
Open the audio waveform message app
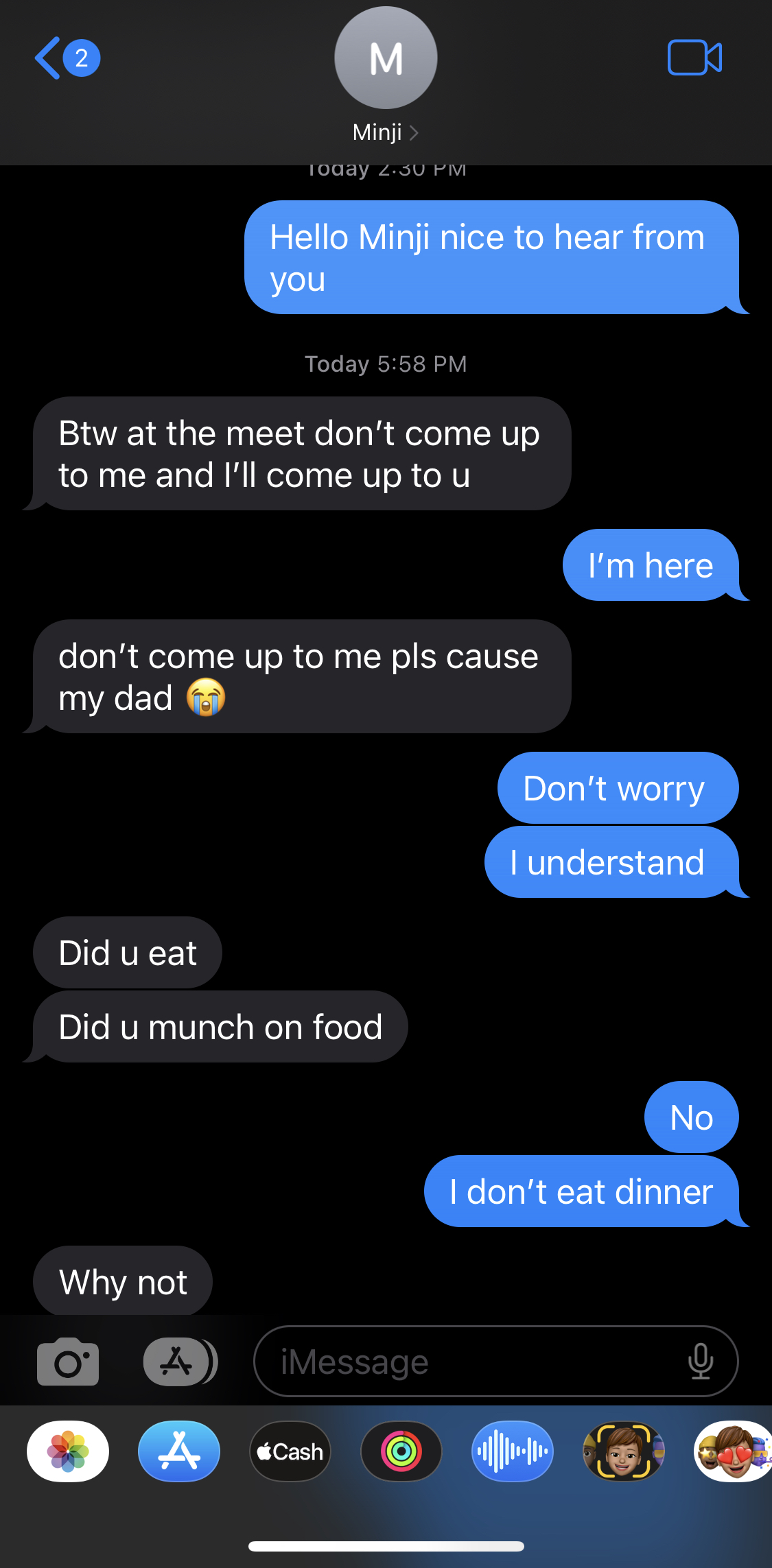pos(513,1451)
